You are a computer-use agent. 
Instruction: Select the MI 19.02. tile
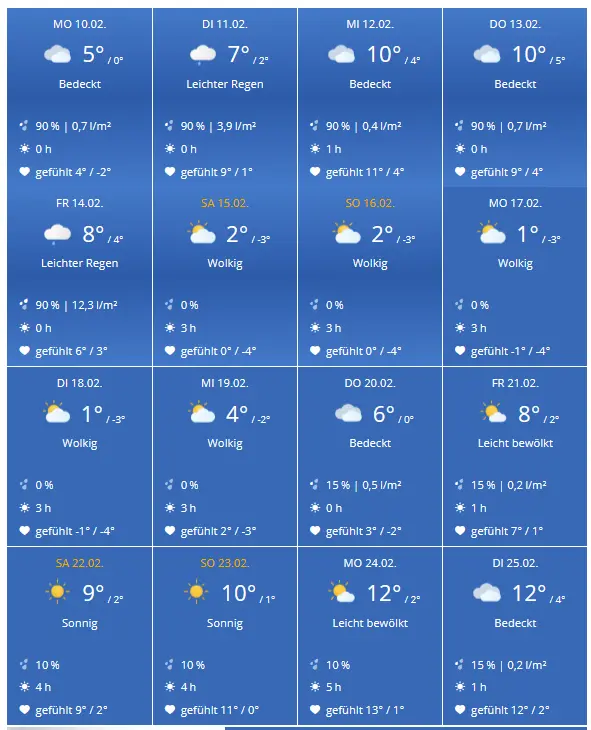225,456
